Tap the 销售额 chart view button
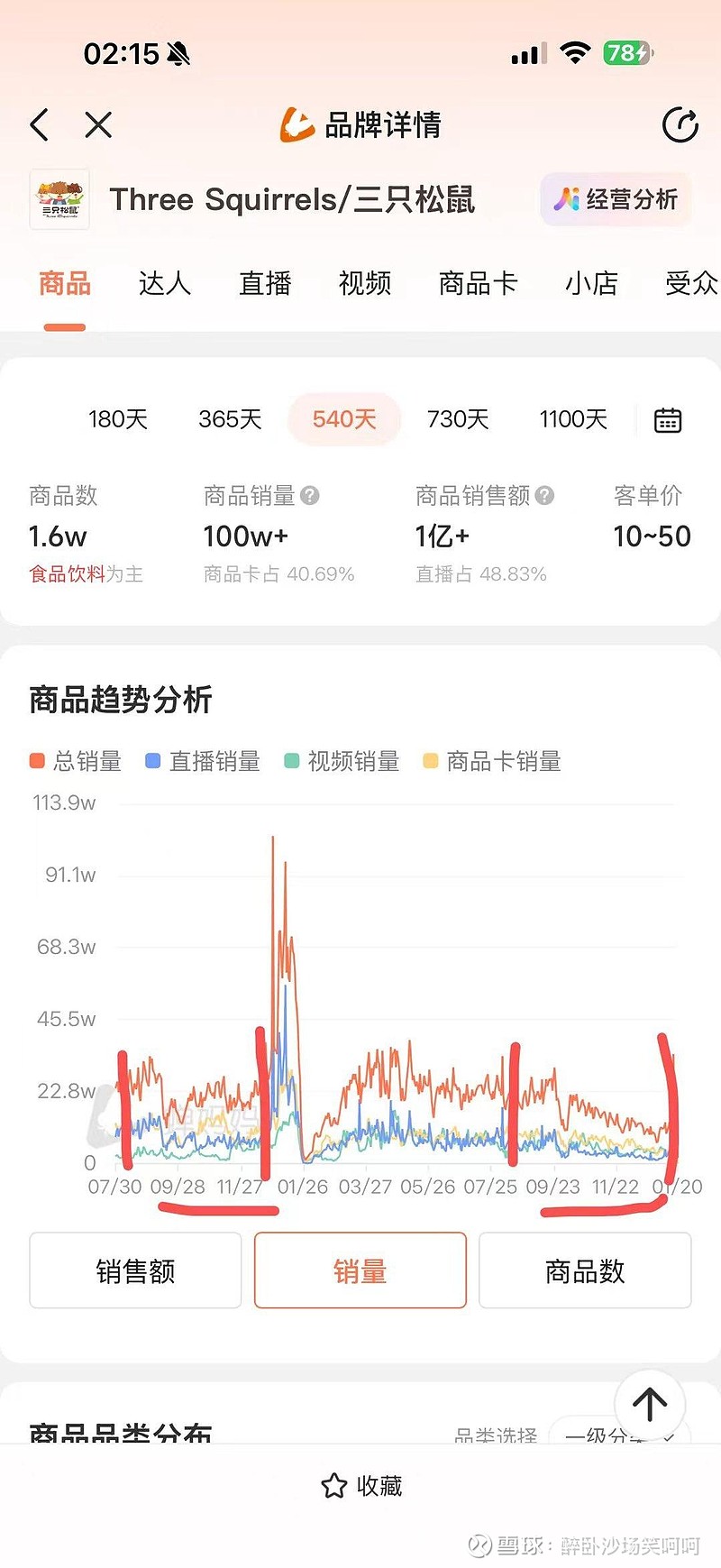Image resolution: width=721 pixels, height=1568 pixels. pos(135,1270)
